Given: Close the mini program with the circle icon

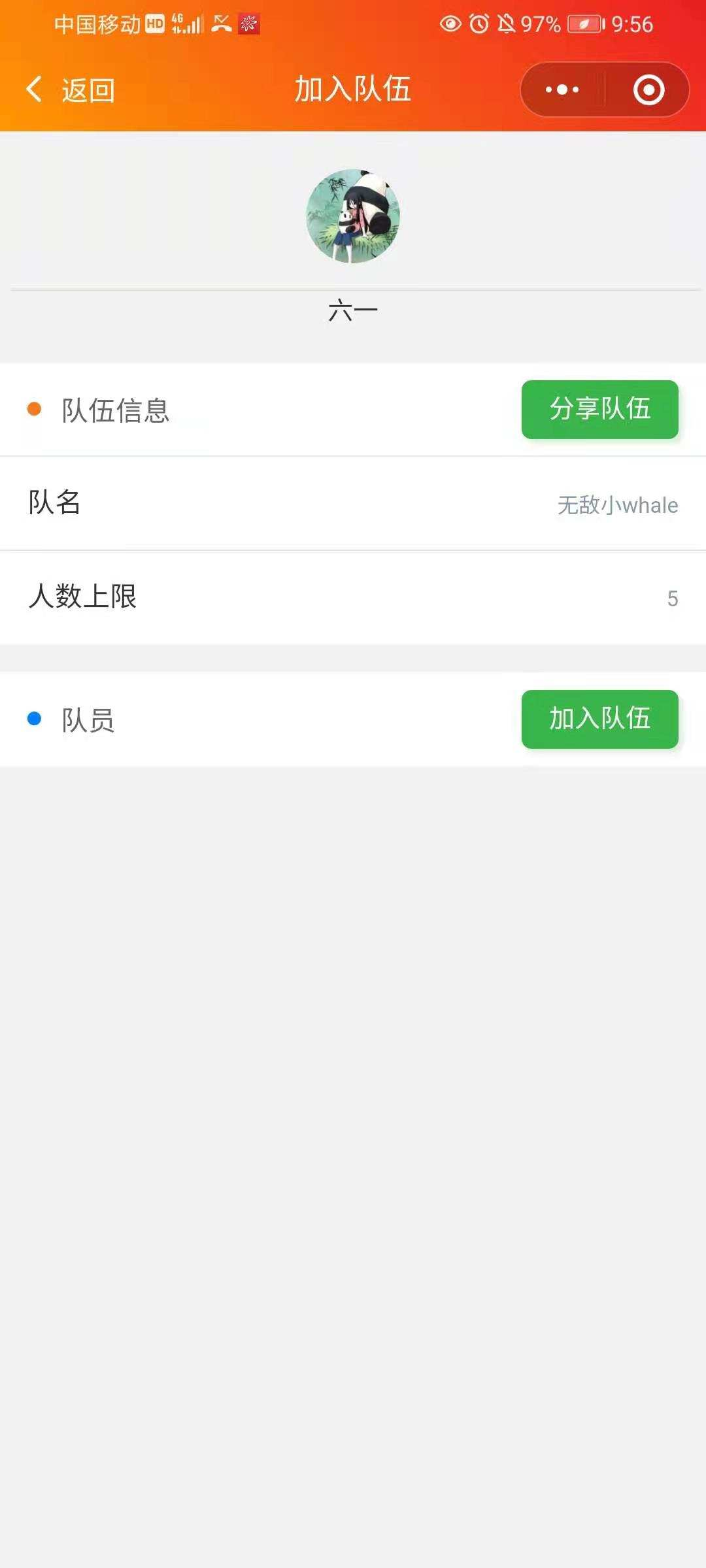Looking at the screenshot, I should [x=648, y=90].
